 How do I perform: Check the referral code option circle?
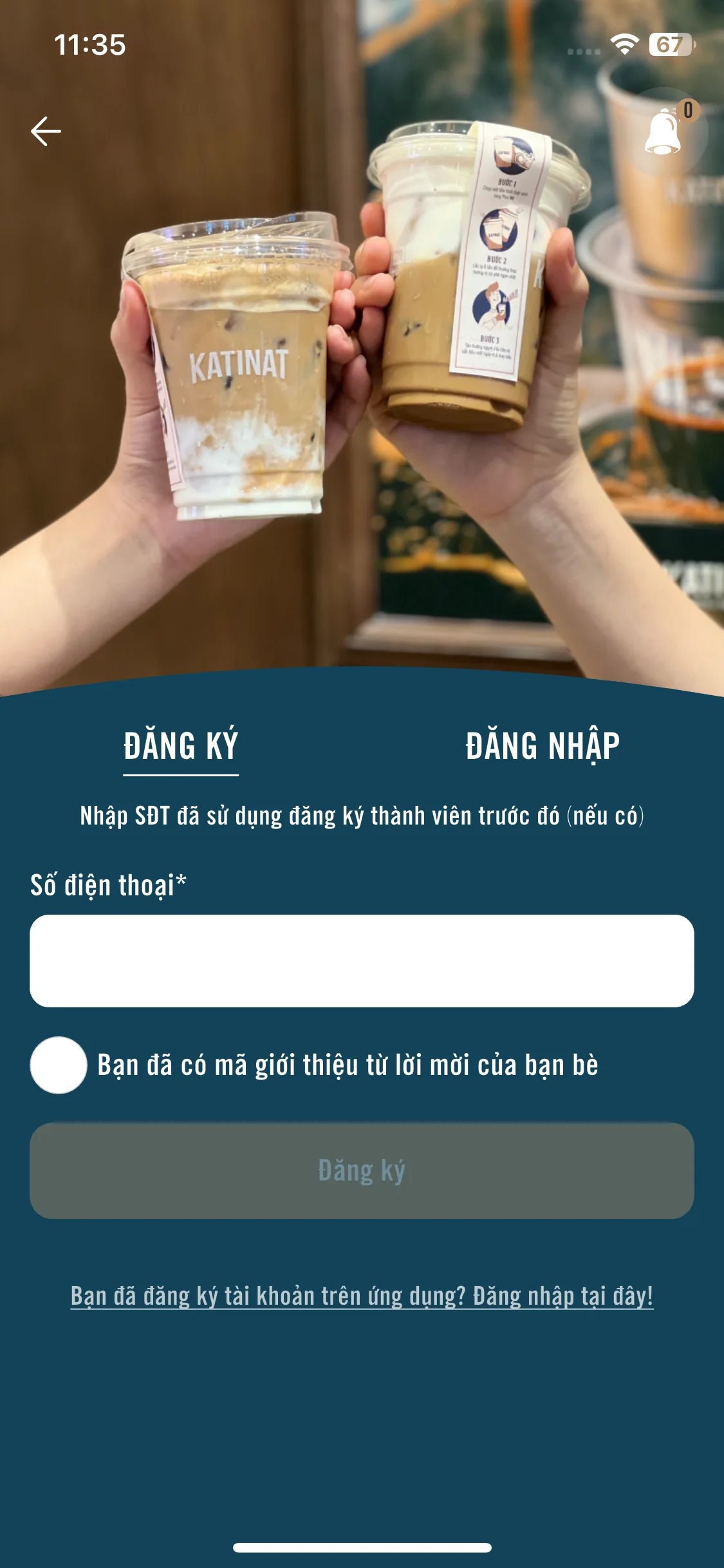[59, 1065]
